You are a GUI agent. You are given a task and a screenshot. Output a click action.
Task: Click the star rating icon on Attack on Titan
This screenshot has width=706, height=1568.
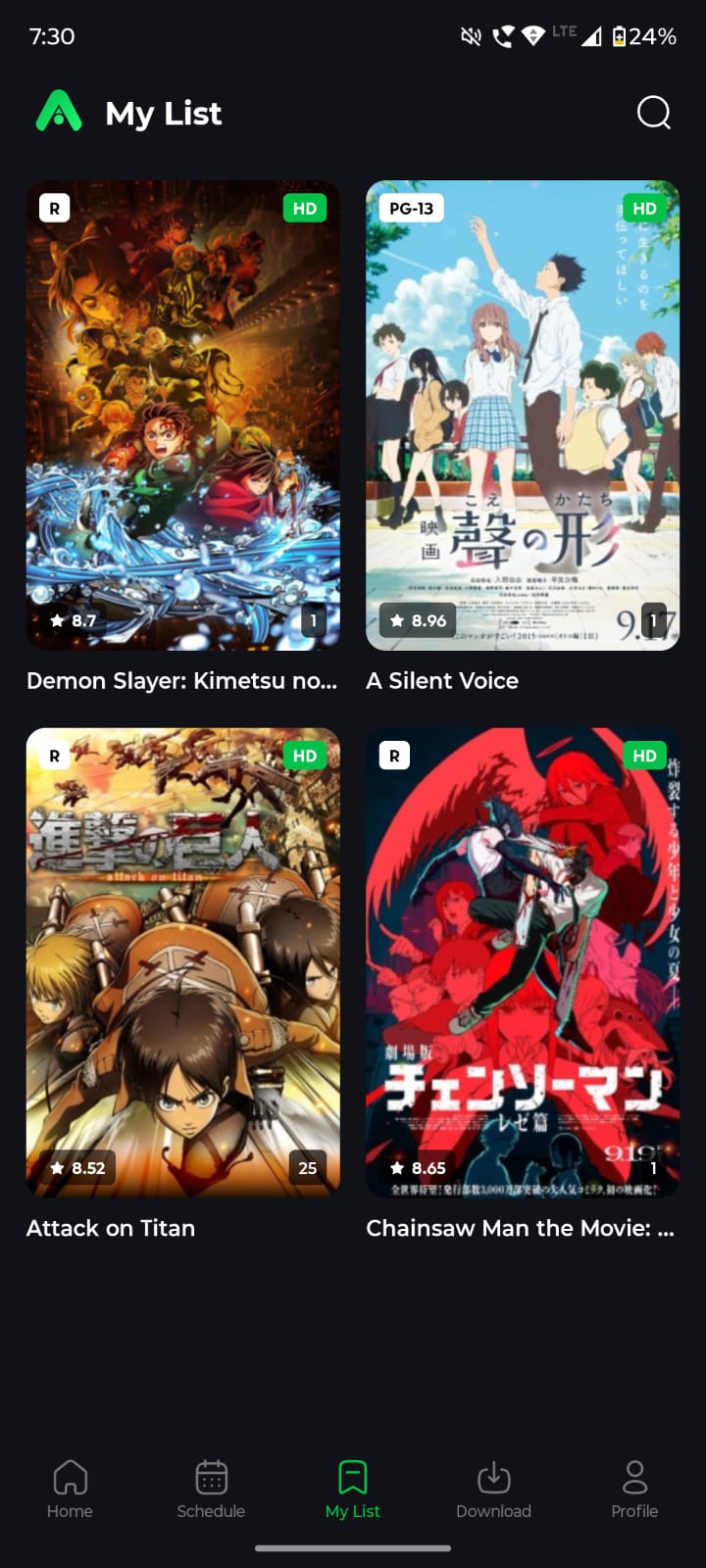[x=57, y=1167]
